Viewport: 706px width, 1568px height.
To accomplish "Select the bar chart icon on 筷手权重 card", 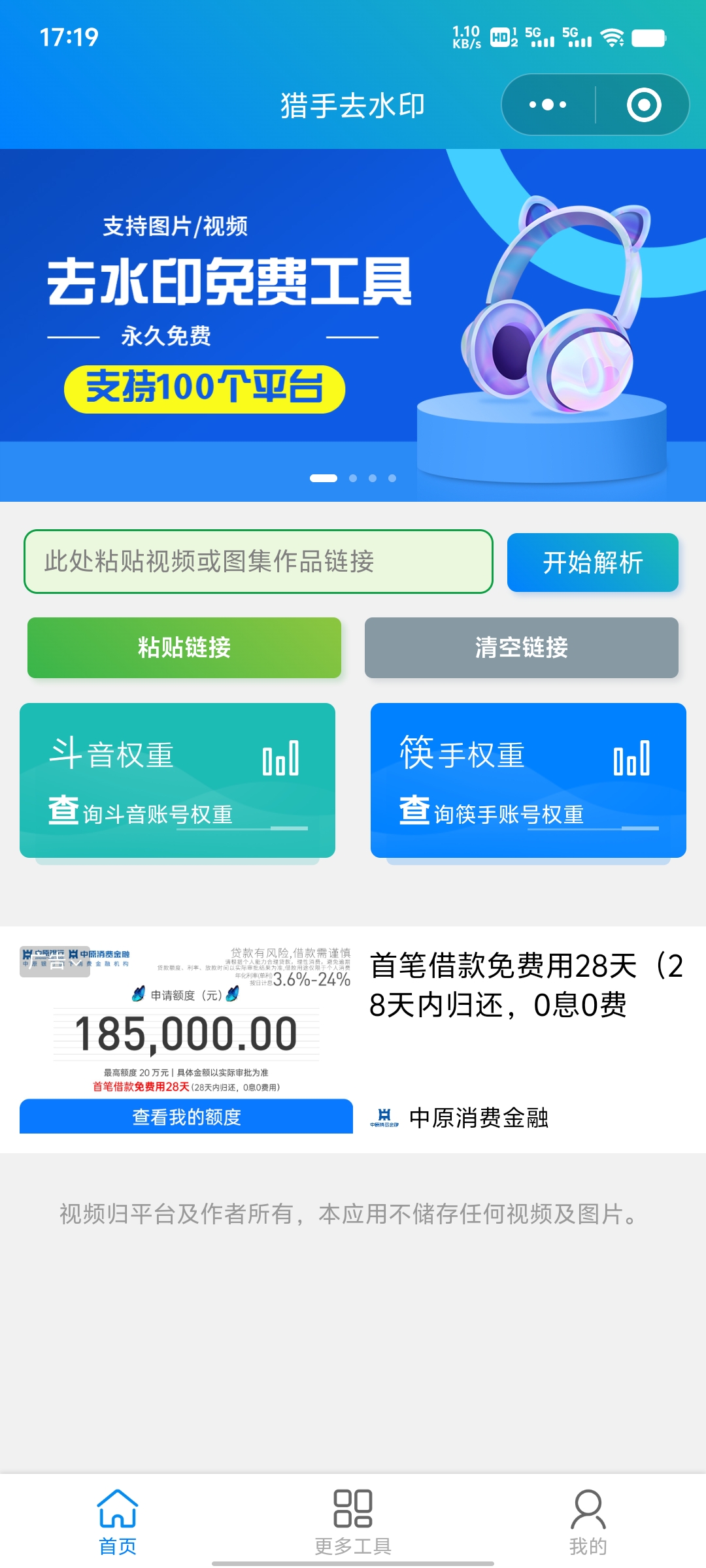I will 633,759.
